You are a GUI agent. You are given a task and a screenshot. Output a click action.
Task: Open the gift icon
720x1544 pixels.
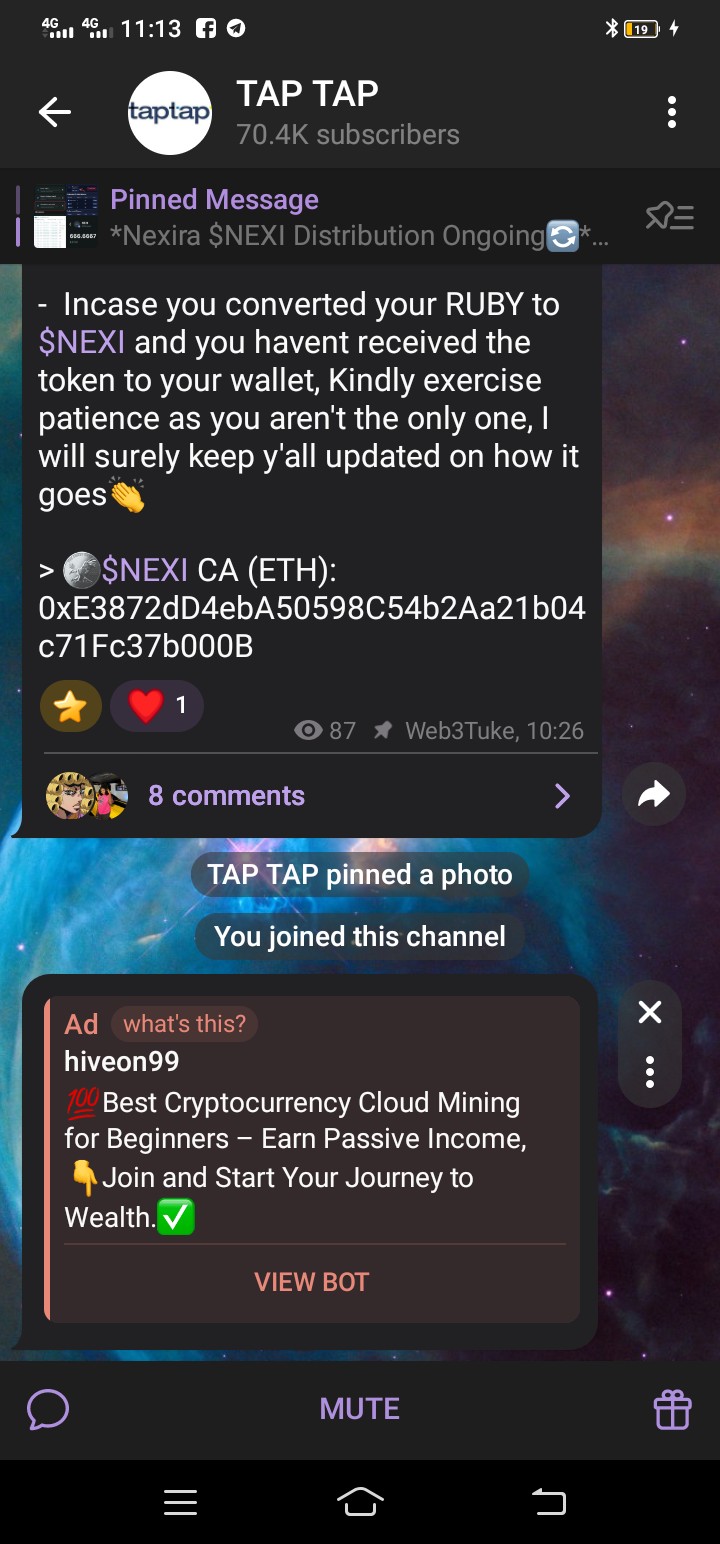tap(672, 1410)
